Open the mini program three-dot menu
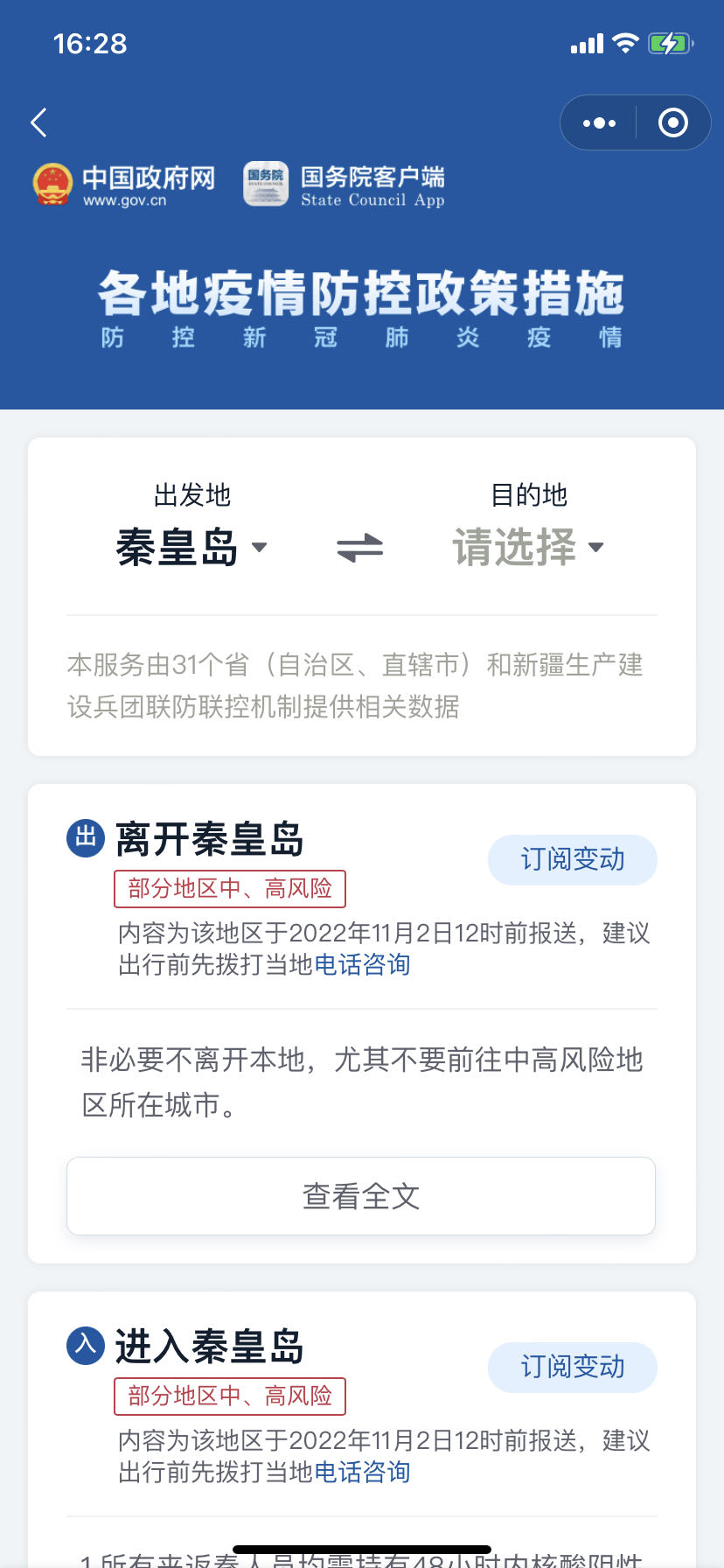Viewport: 724px width, 1568px height. coord(599,122)
